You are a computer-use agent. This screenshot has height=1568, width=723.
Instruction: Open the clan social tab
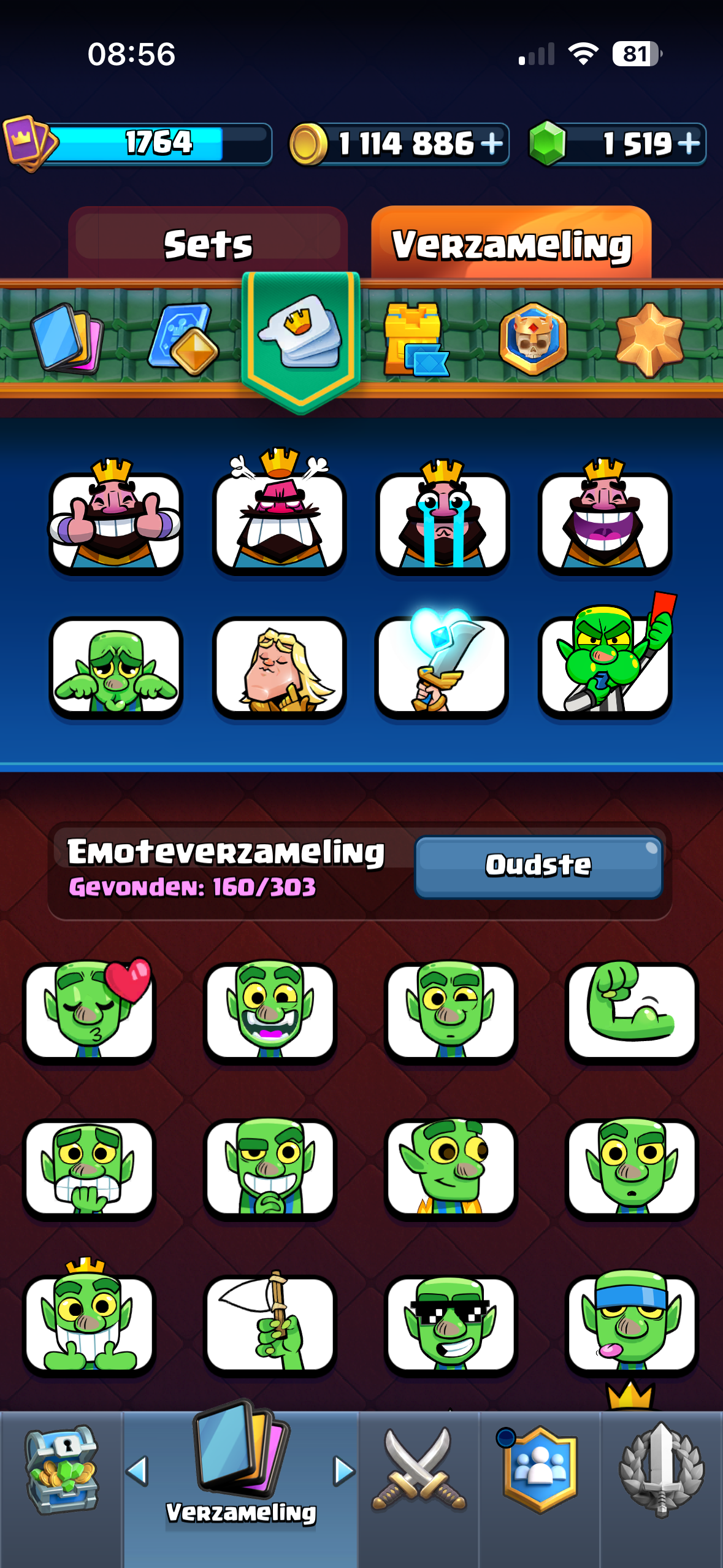coord(540,1471)
